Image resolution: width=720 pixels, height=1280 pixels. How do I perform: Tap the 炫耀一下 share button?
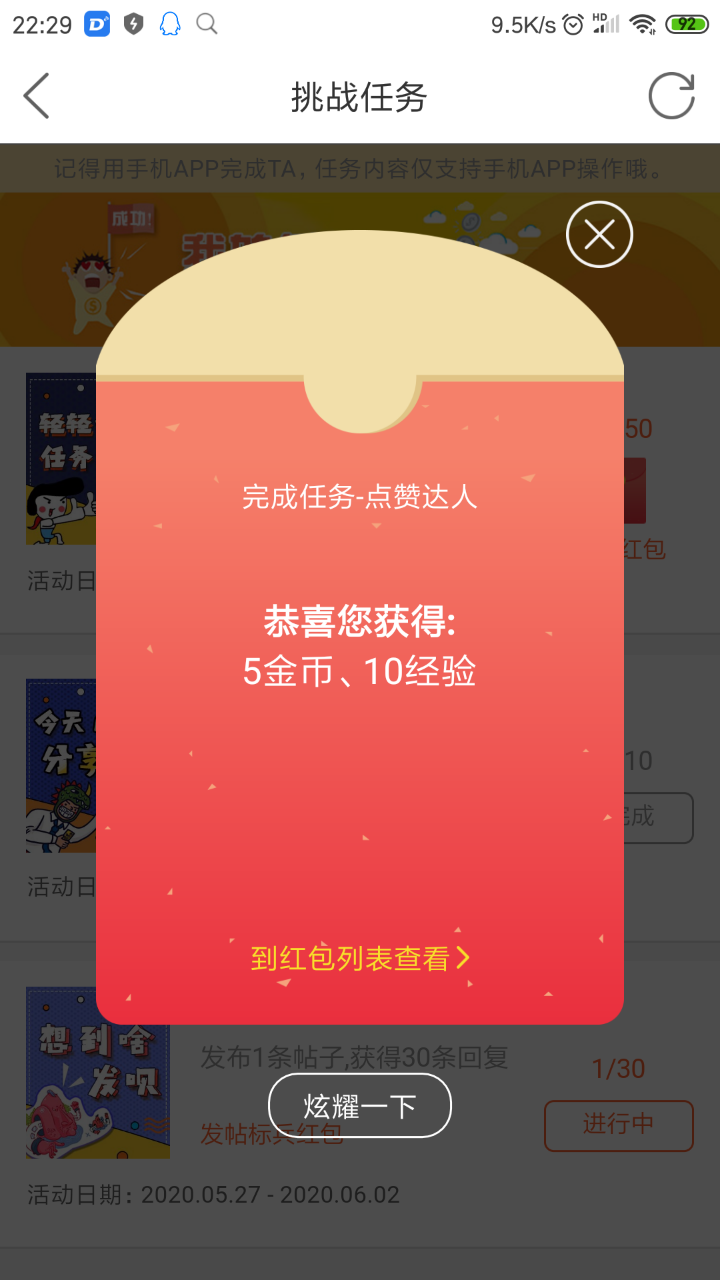pyautogui.click(x=360, y=1105)
